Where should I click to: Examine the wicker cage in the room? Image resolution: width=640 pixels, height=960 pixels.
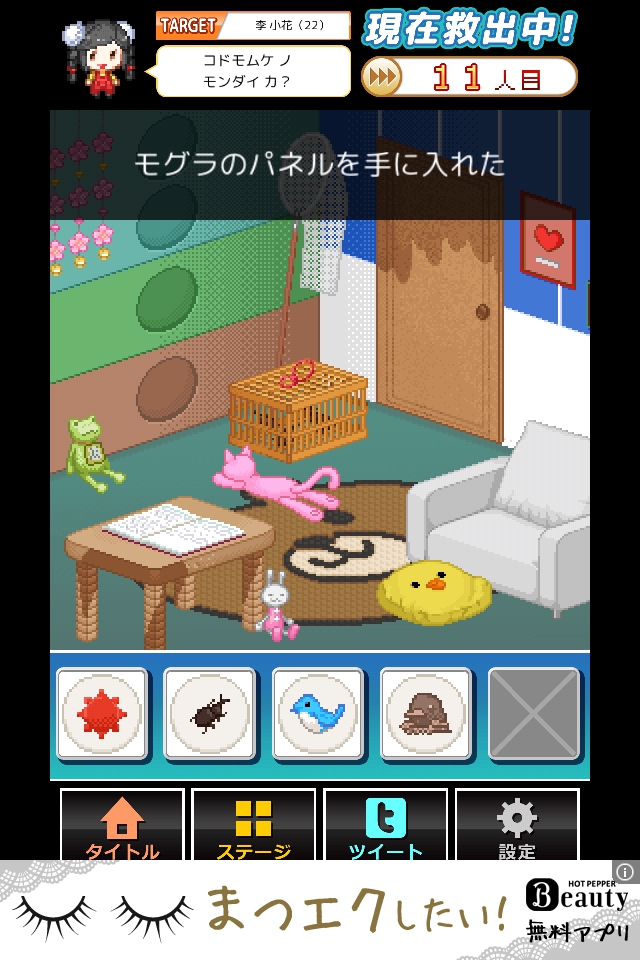pos(297,412)
